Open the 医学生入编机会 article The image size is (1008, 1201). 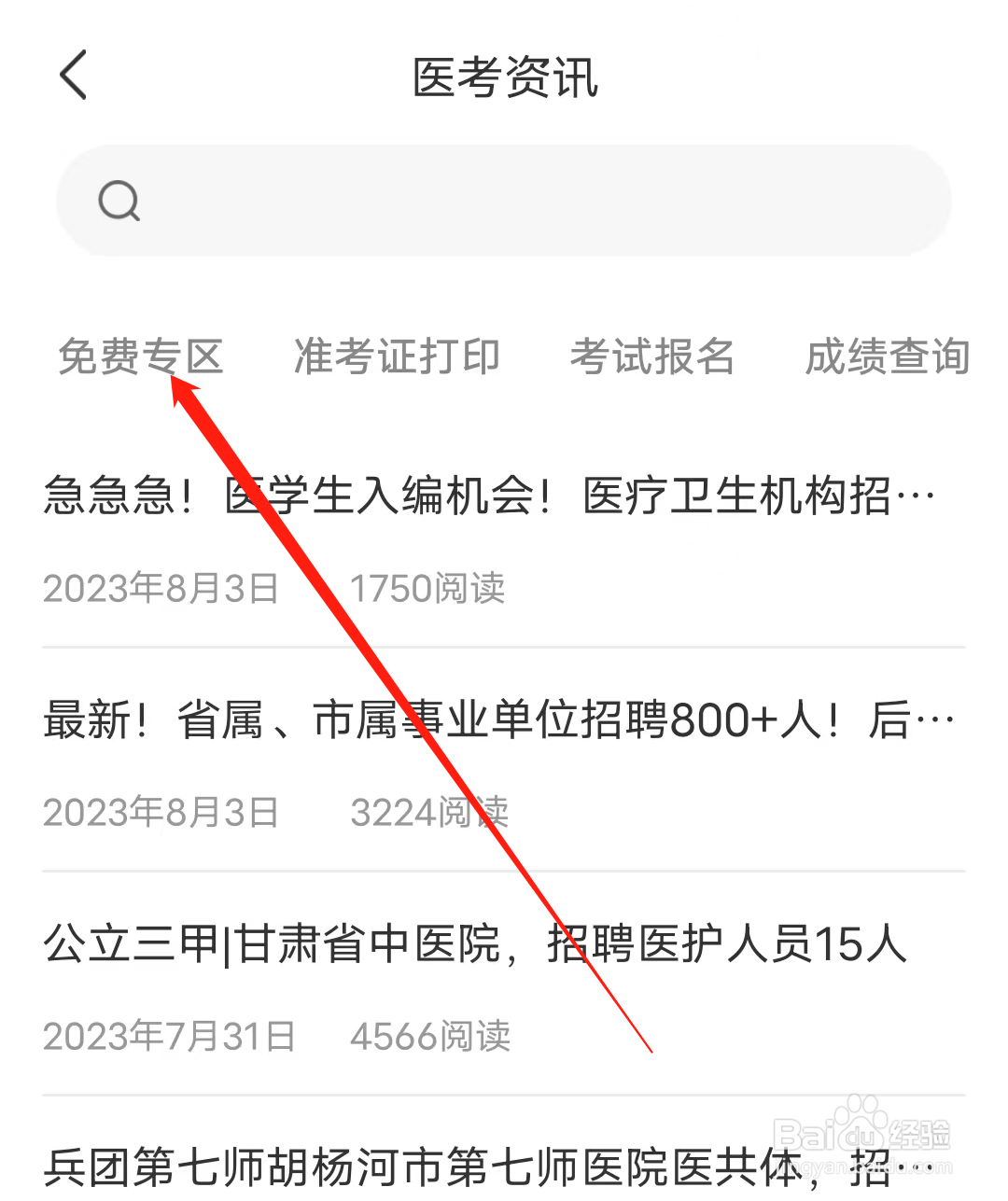tap(485, 495)
